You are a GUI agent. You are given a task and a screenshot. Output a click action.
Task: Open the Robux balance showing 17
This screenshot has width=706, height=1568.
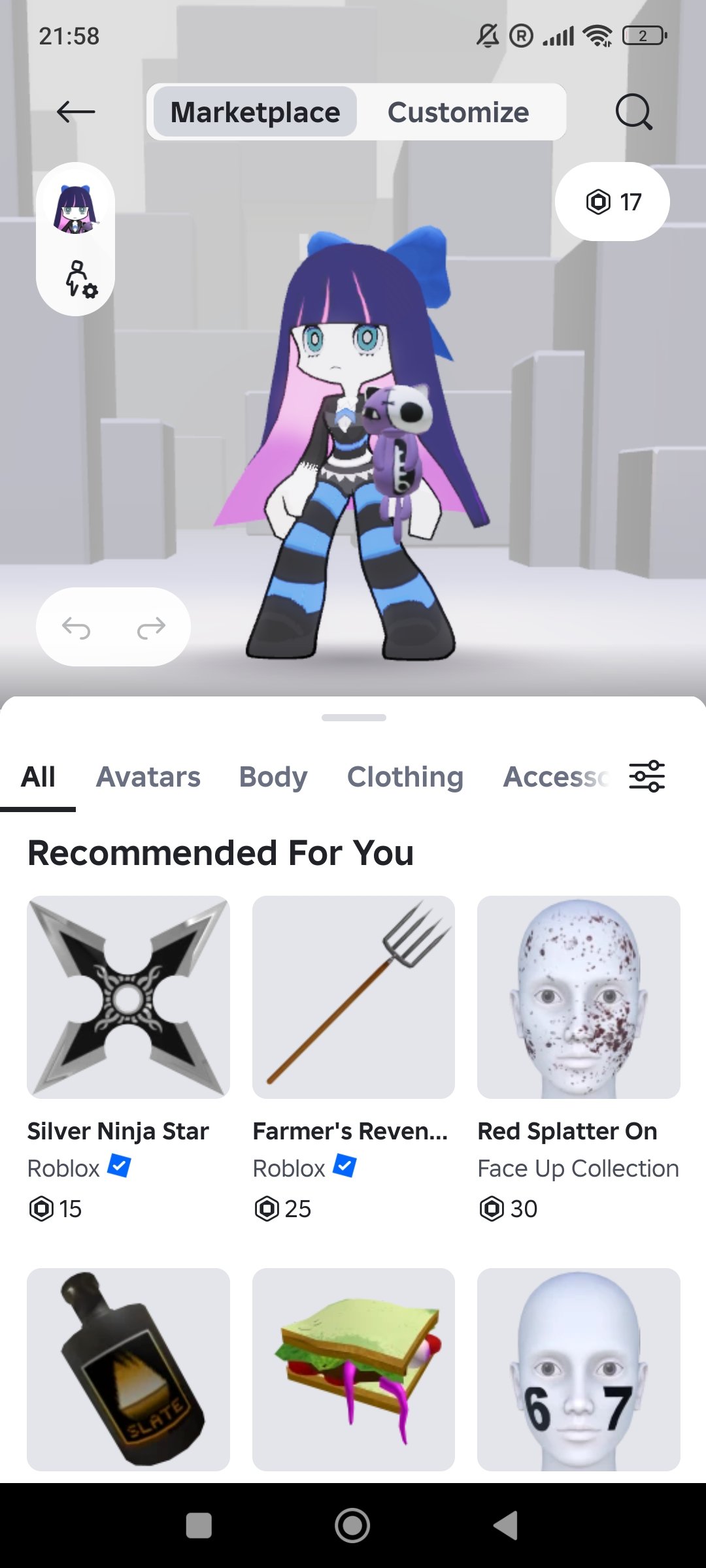(613, 201)
